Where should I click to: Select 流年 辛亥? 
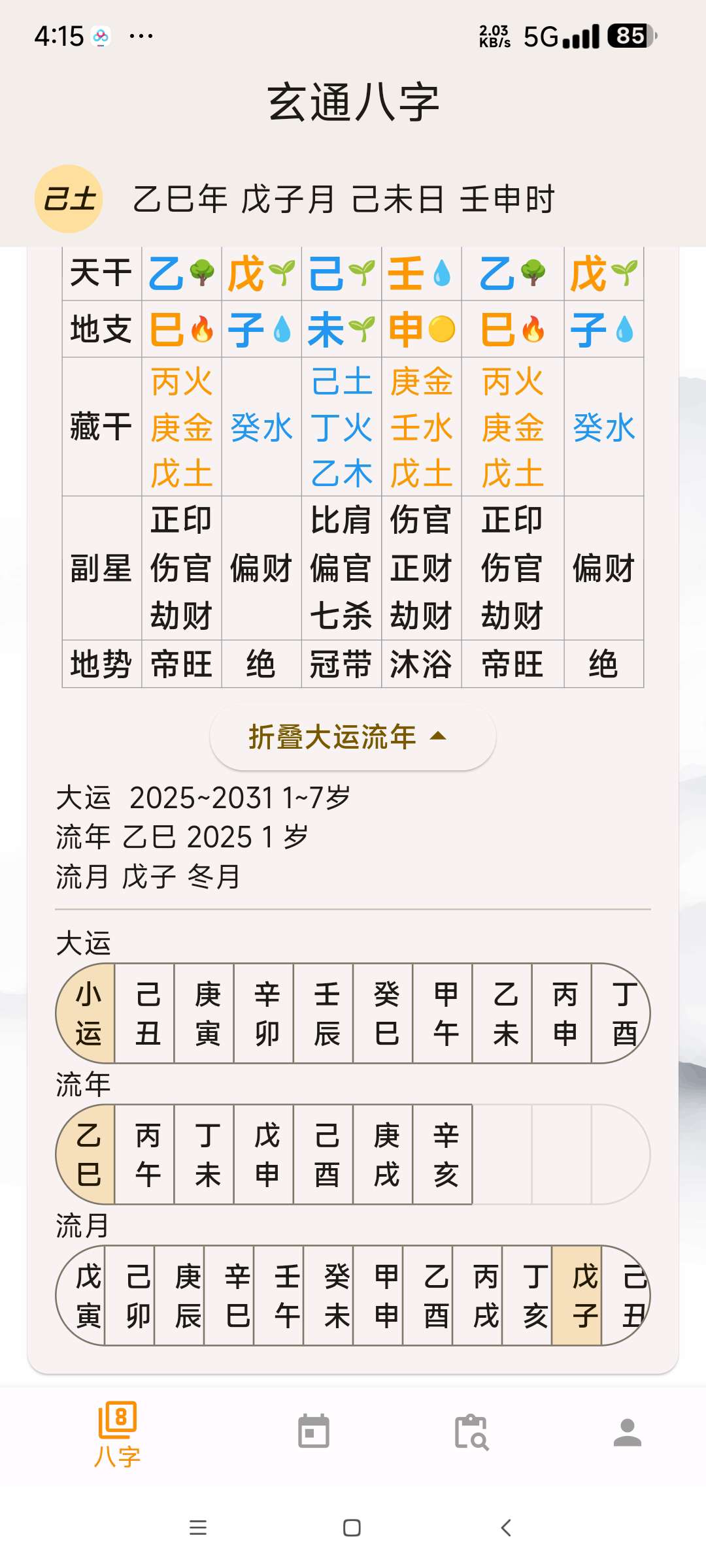pyautogui.click(x=445, y=1154)
